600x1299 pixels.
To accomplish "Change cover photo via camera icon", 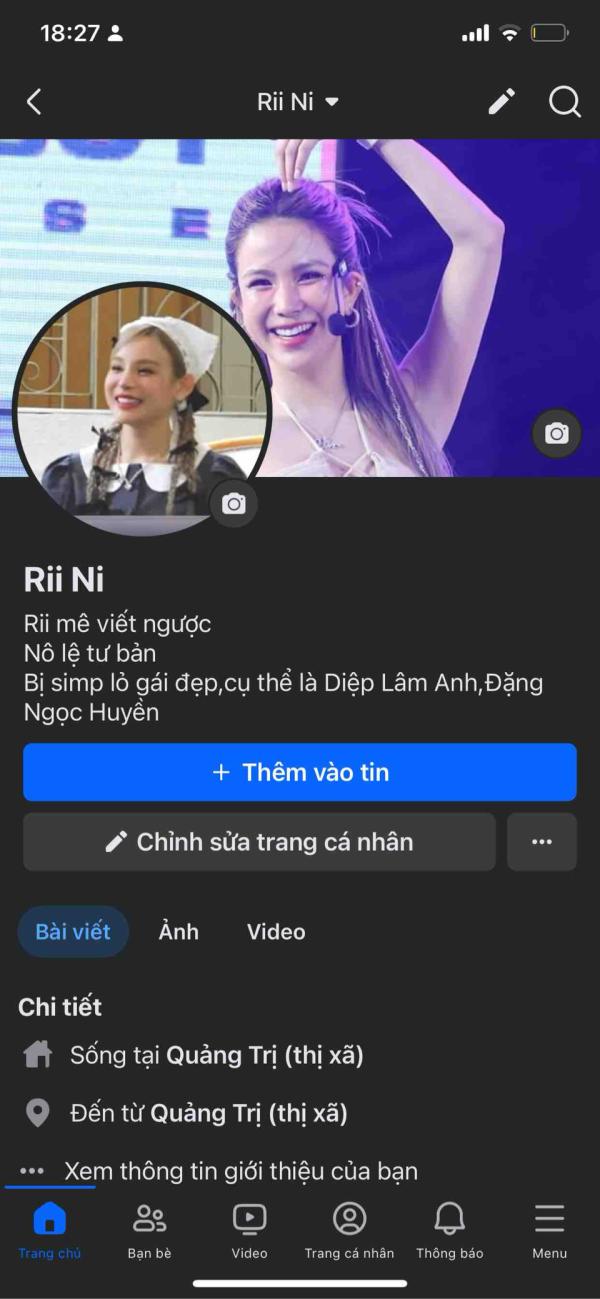I will point(556,433).
